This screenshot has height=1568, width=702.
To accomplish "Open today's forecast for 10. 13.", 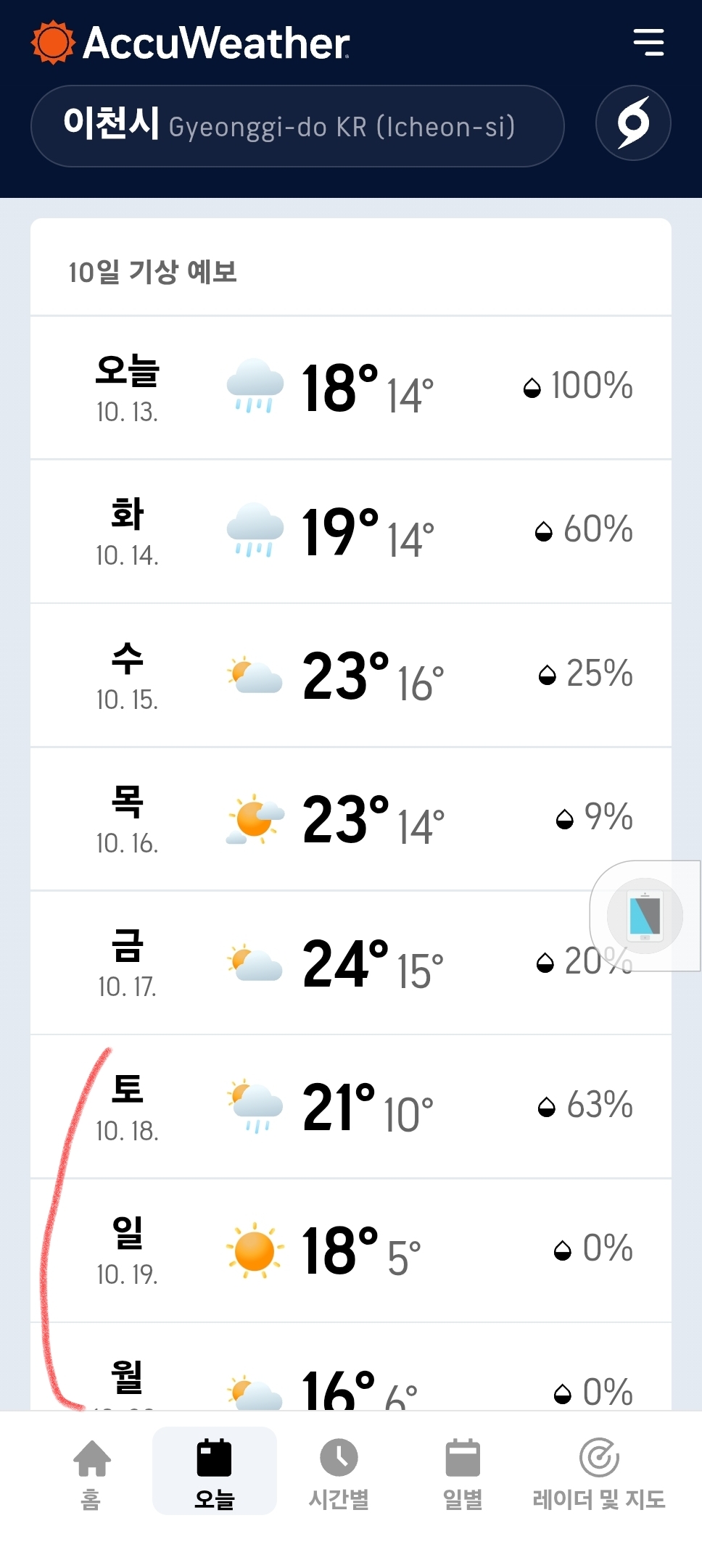I will (350, 388).
